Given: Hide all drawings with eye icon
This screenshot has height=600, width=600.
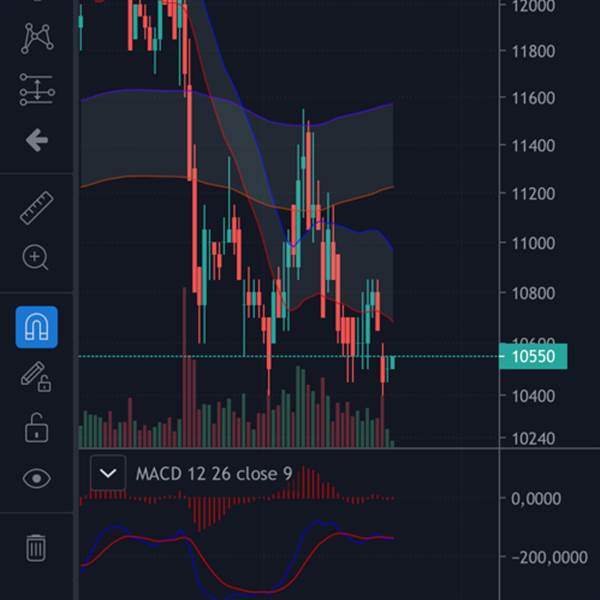Looking at the screenshot, I should (x=37, y=479).
